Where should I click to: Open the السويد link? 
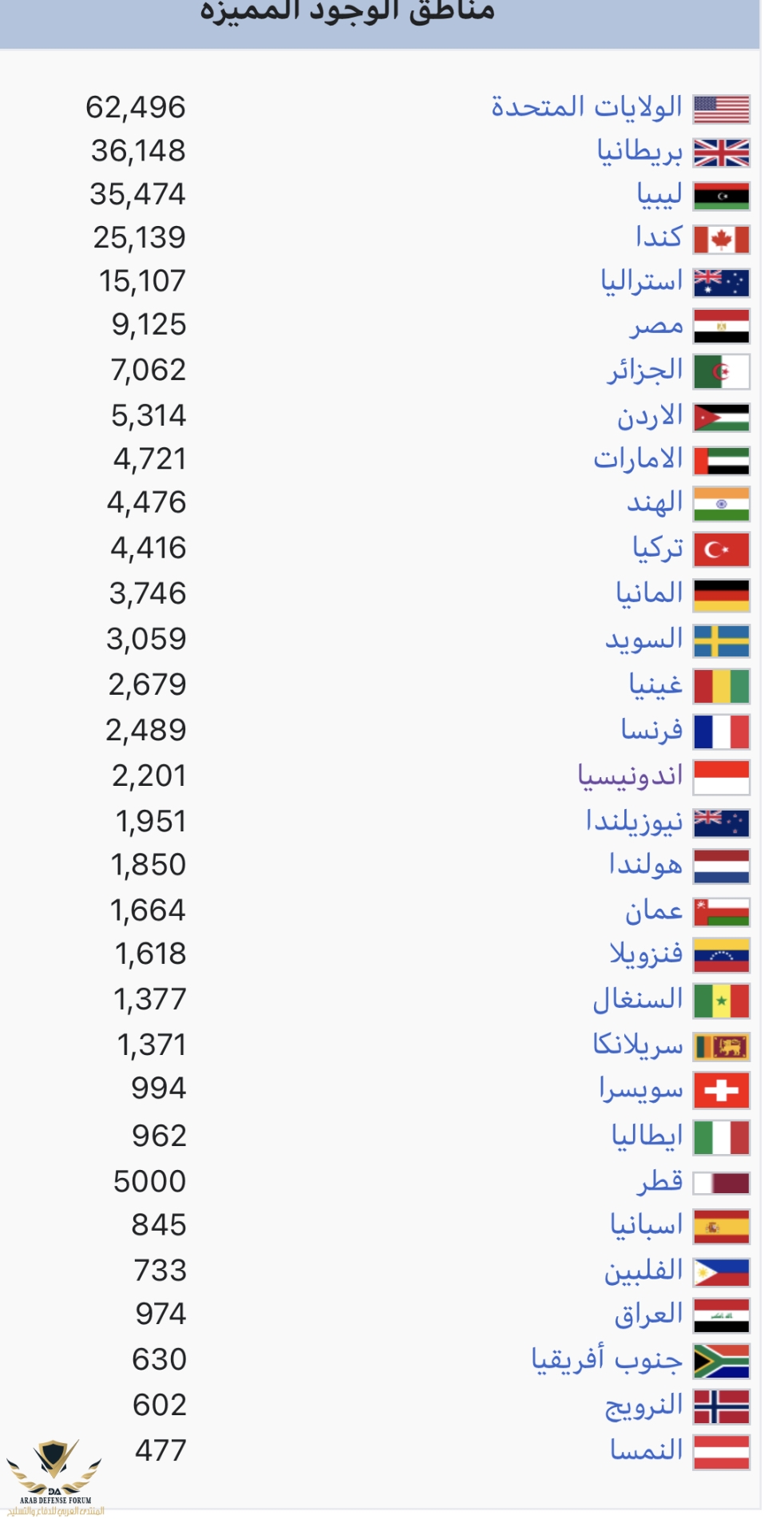click(643, 639)
